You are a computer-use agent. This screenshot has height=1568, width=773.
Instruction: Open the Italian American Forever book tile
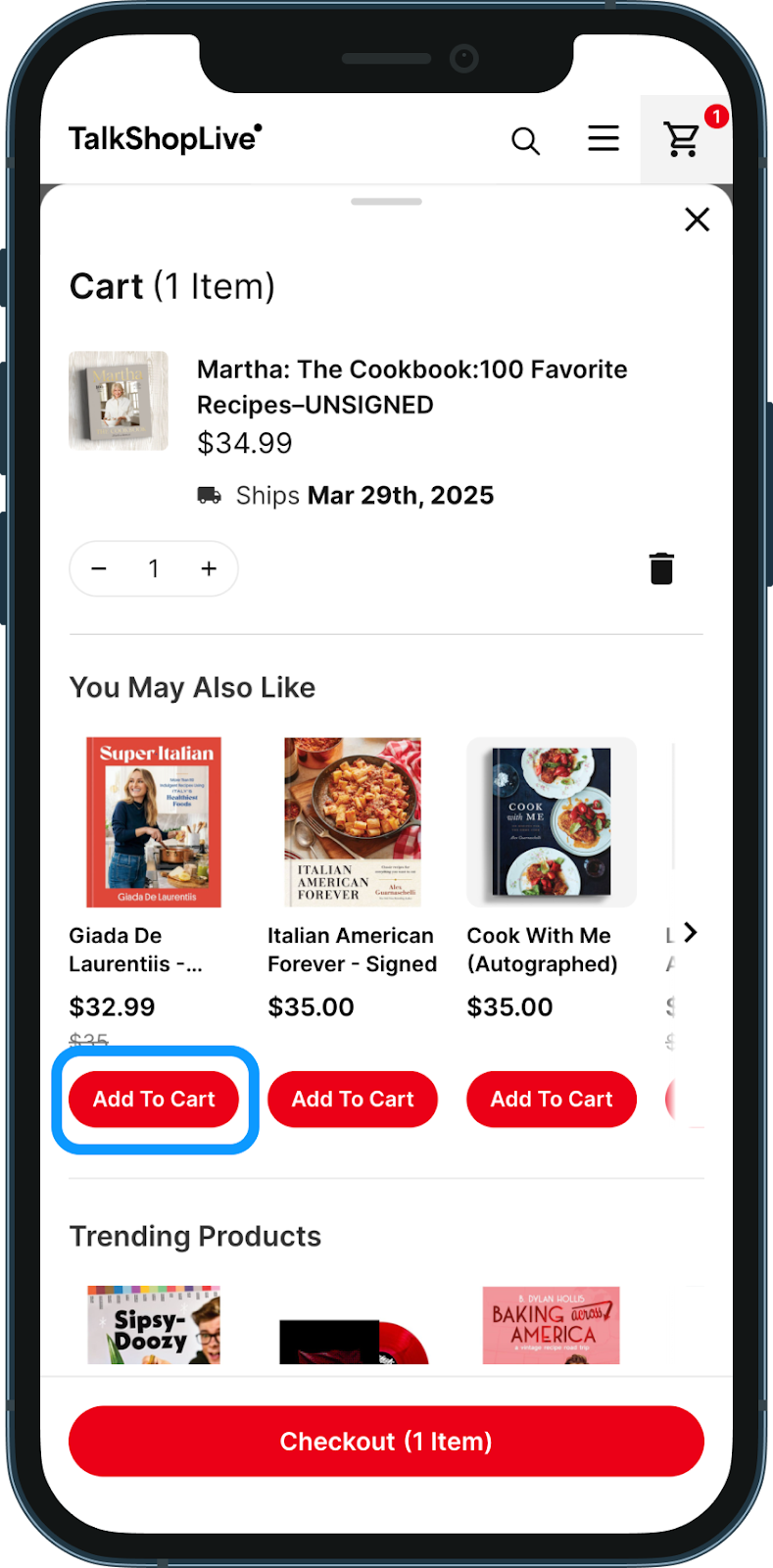point(353,822)
